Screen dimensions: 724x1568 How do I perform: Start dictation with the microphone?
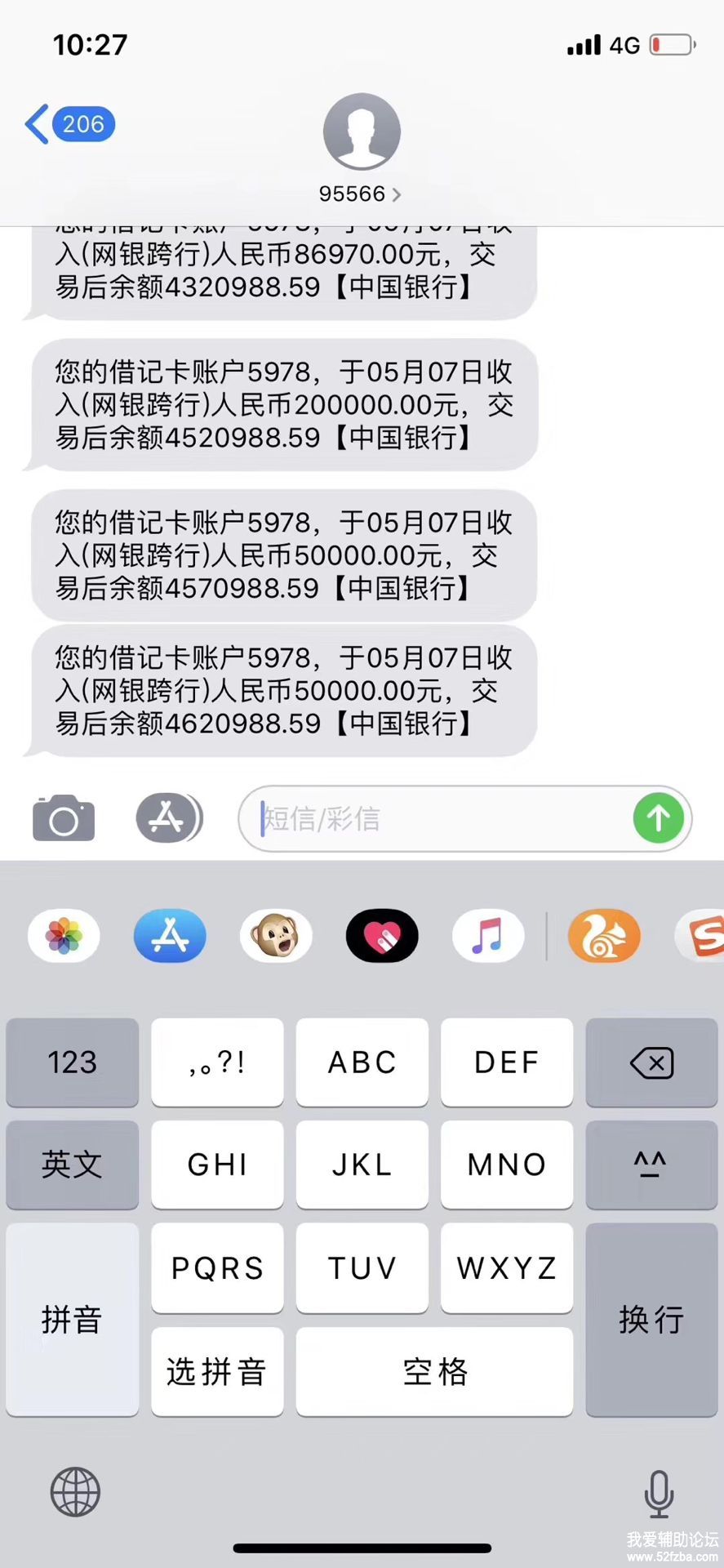coord(658,1494)
